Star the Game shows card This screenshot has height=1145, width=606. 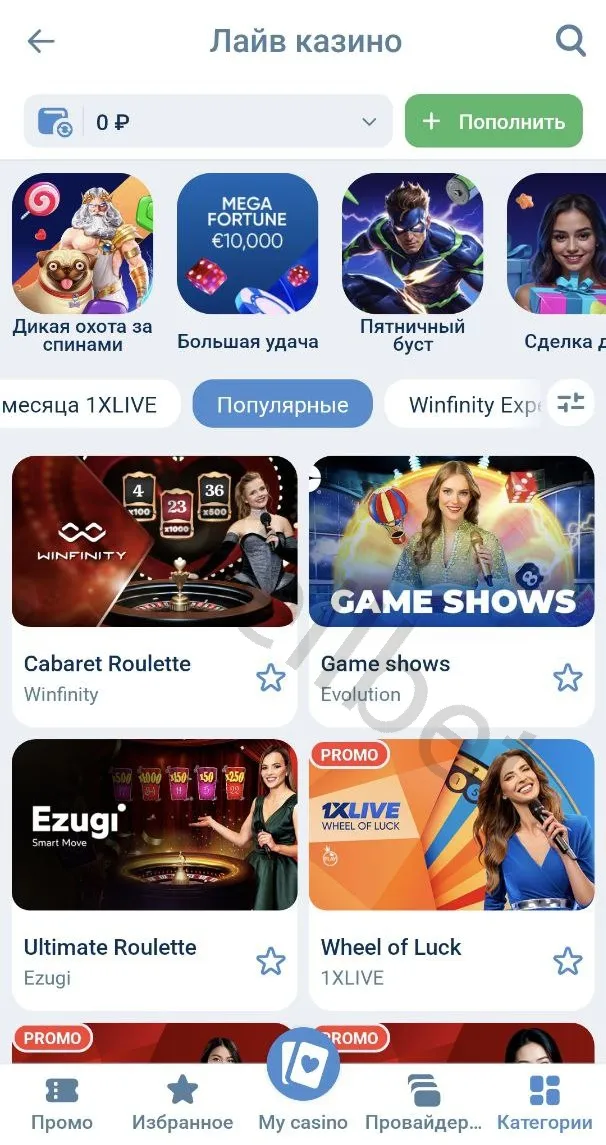coord(567,678)
